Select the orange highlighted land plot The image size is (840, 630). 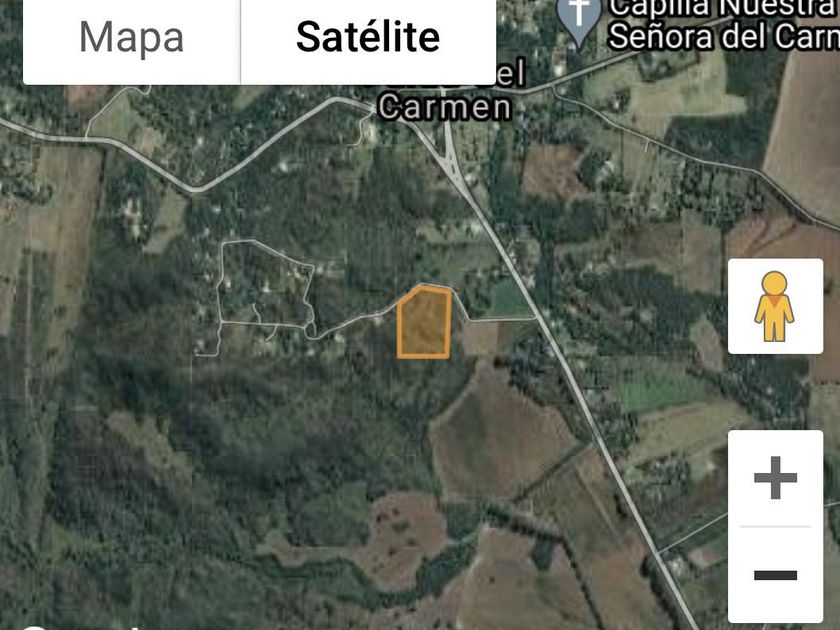tap(424, 323)
